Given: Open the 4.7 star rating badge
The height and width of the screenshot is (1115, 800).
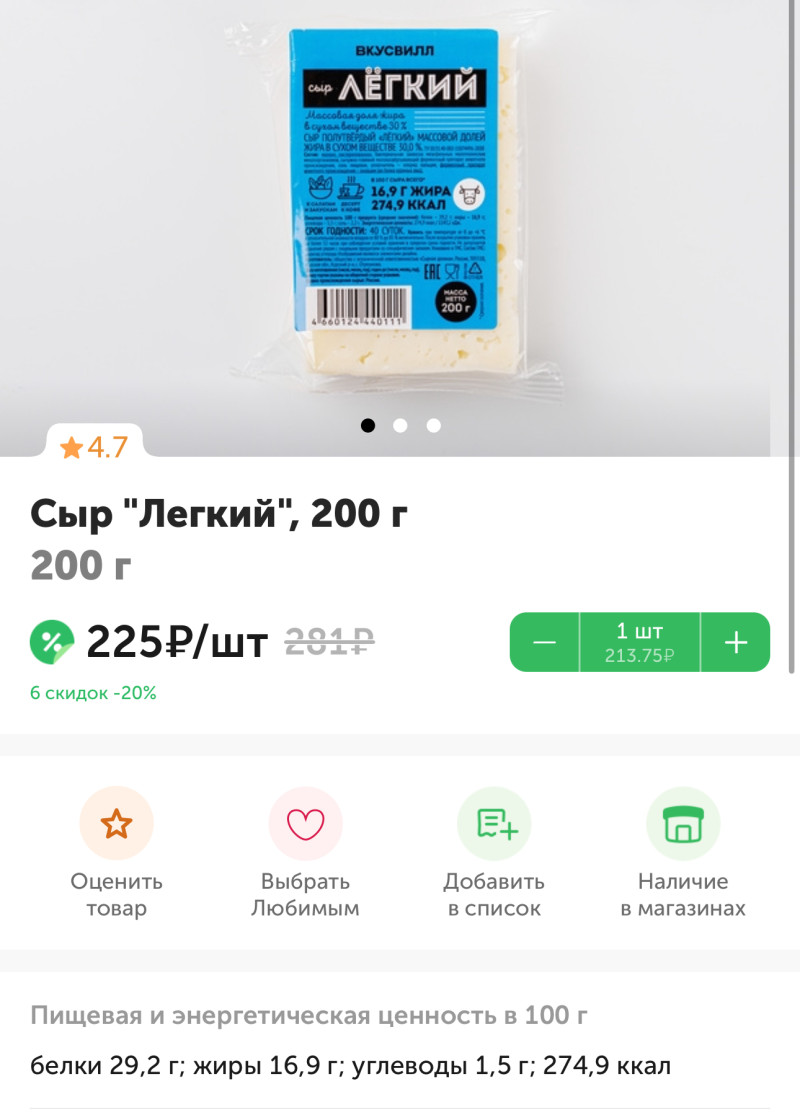Looking at the screenshot, I should click(95, 446).
